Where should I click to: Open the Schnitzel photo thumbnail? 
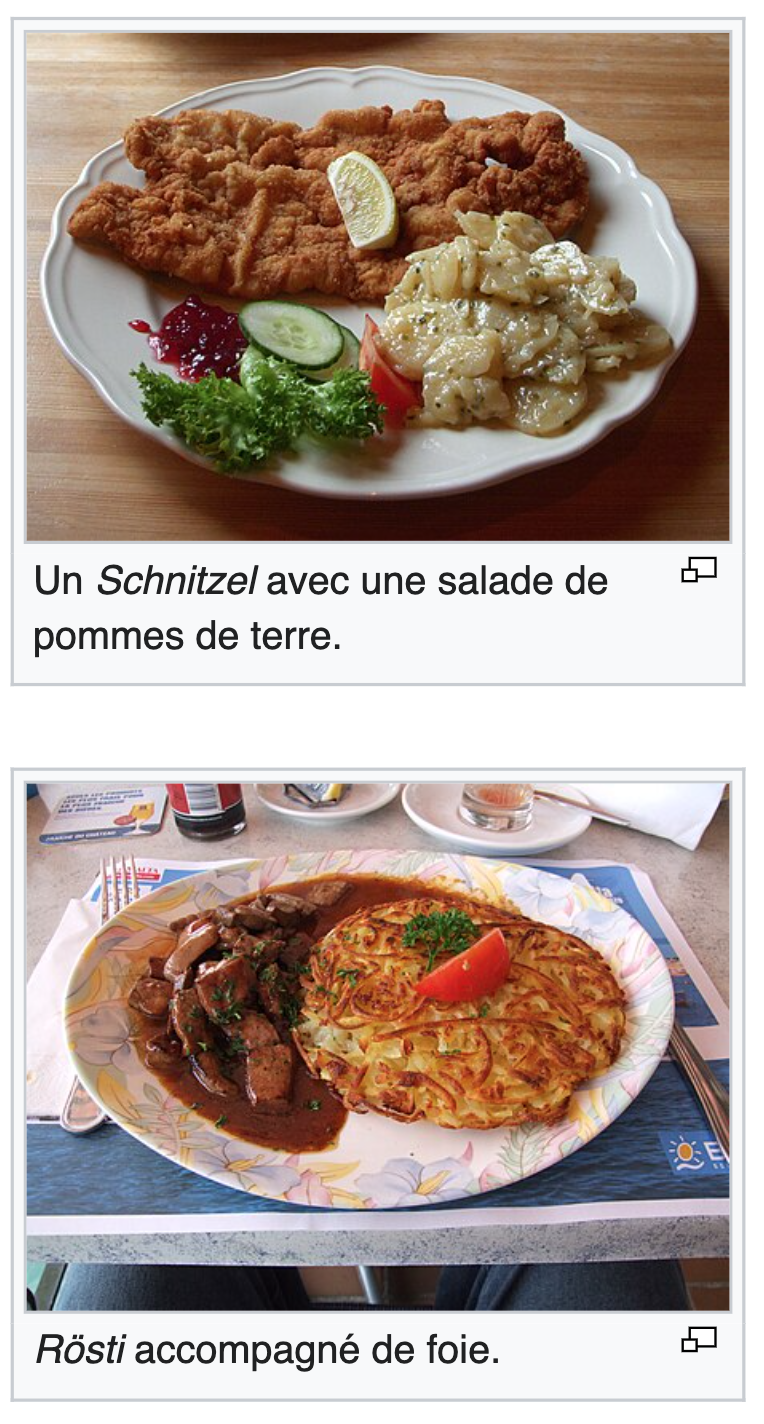(x=378, y=286)
